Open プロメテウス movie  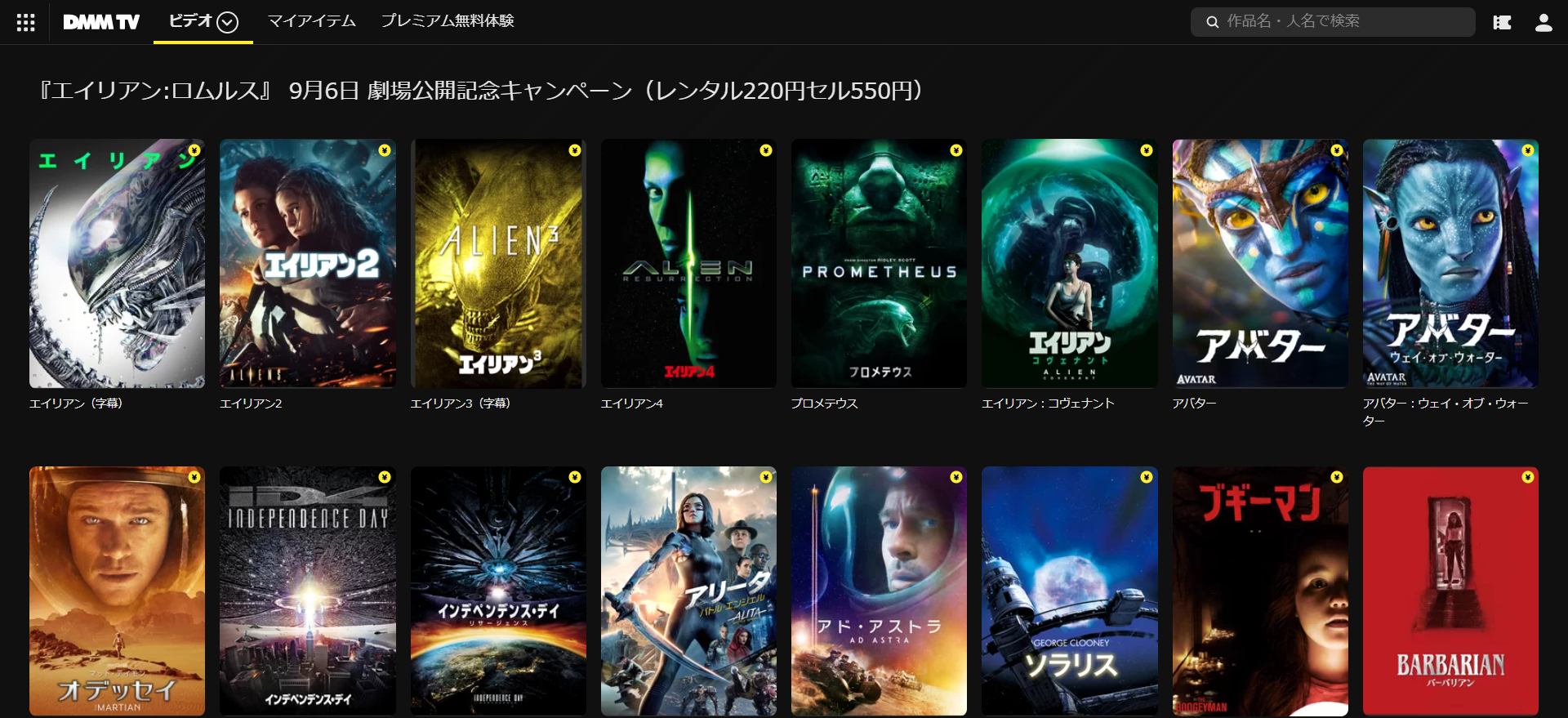click(879, 263)
